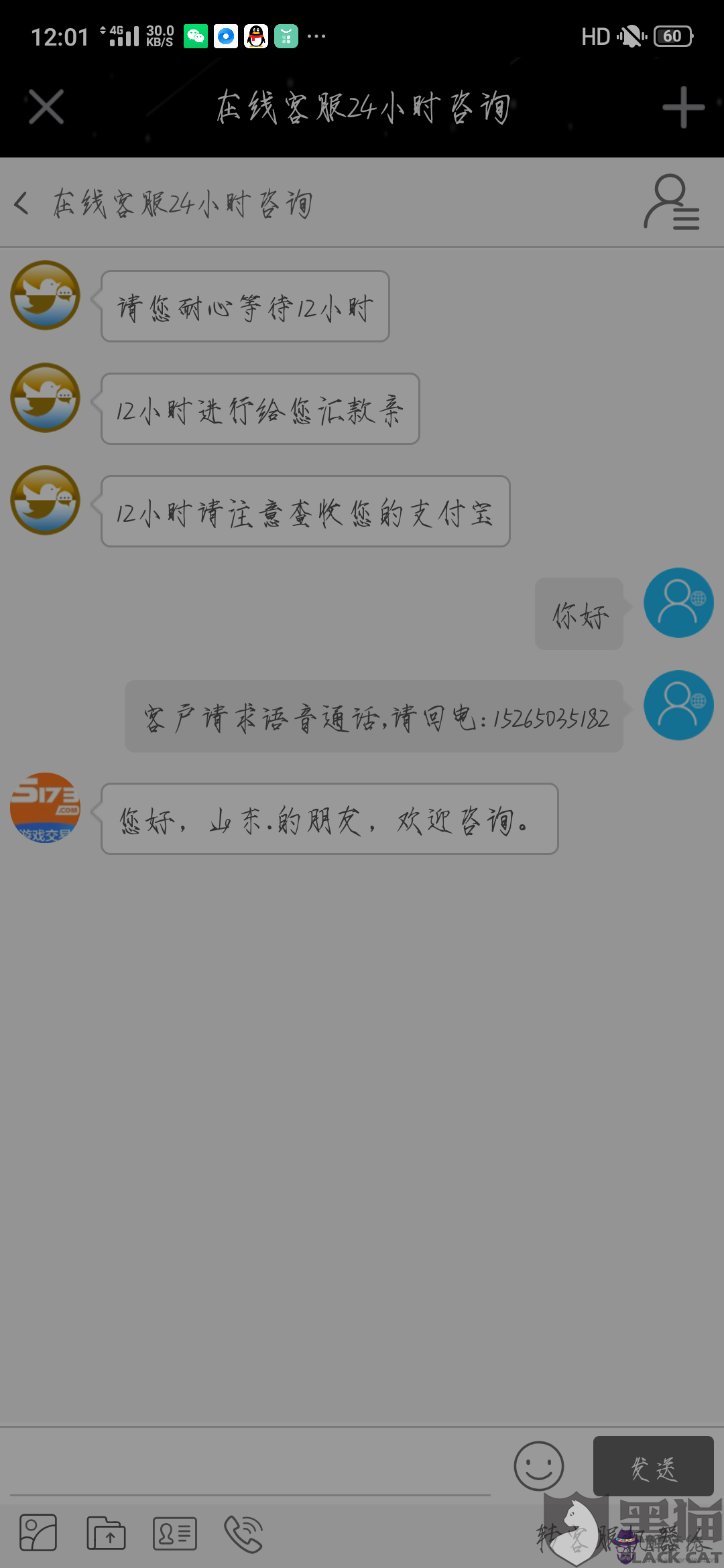Start a voice call with the phone icon

coord(243,1533)
